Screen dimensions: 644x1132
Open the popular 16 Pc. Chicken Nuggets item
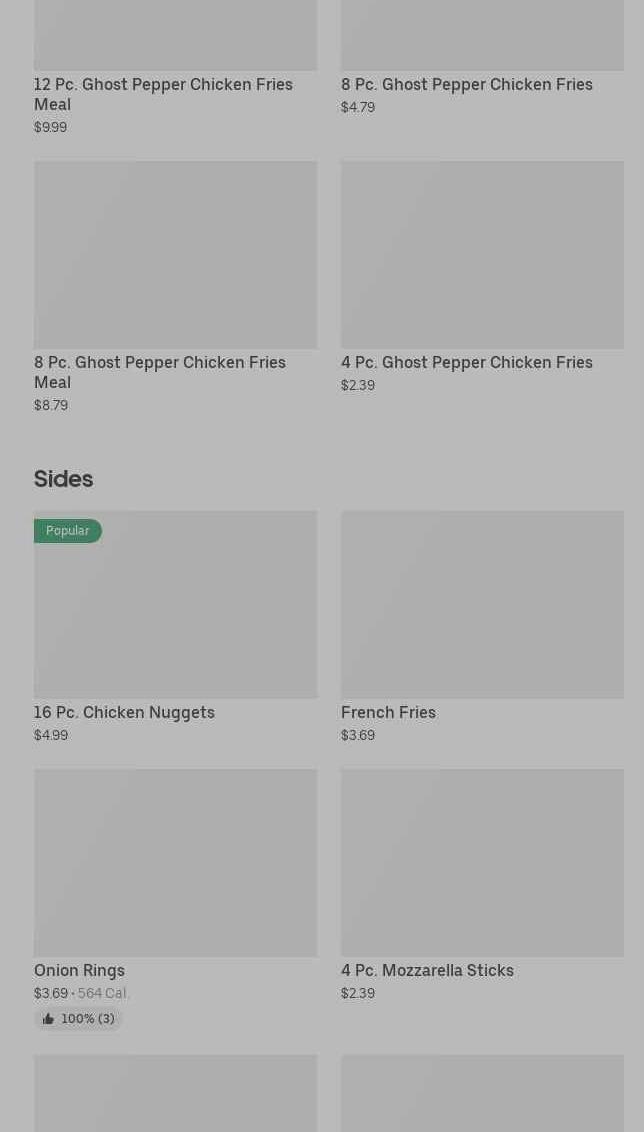click(175, 627)
